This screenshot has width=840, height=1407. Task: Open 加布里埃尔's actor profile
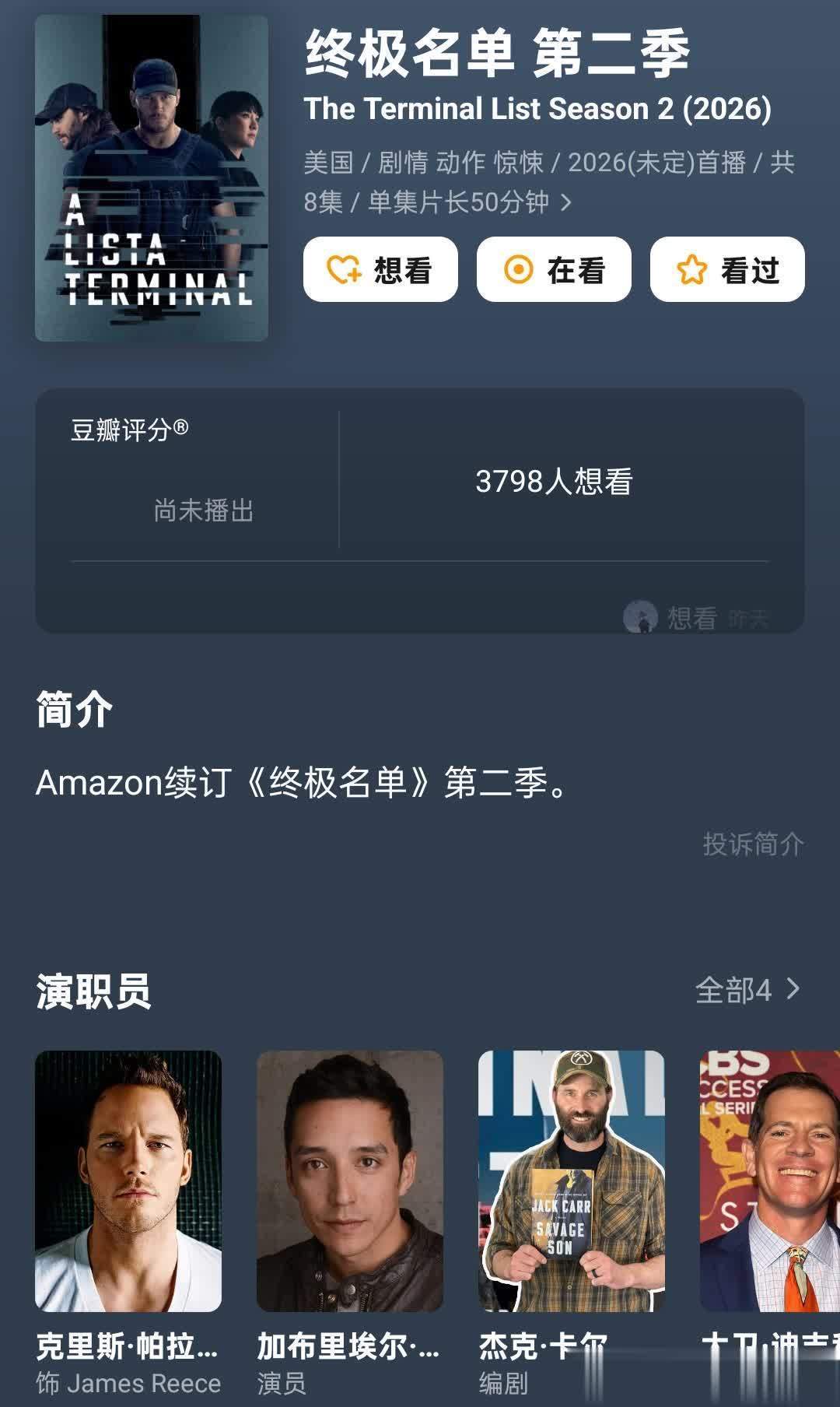click(350, 1181)
